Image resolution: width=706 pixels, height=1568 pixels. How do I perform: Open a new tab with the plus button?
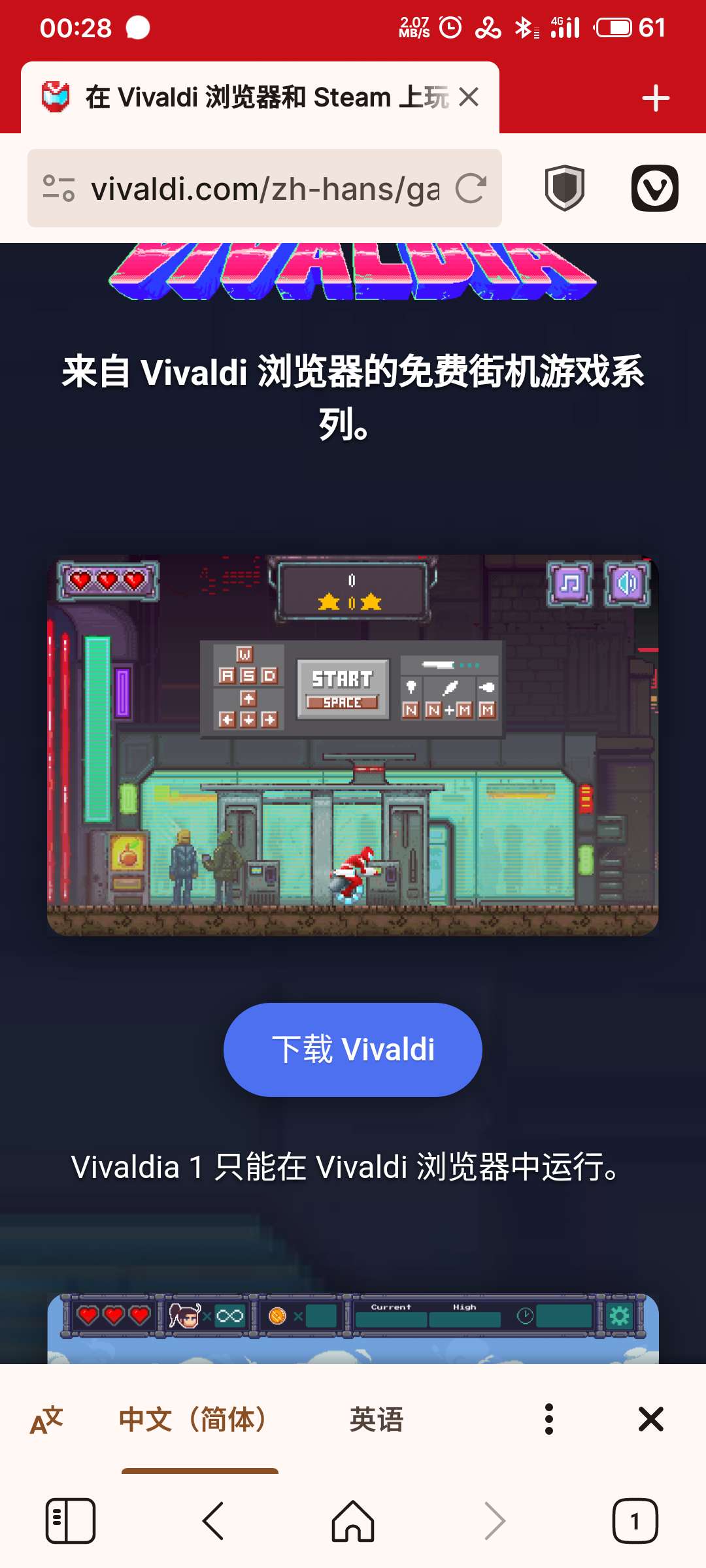(x=655, y=99)
